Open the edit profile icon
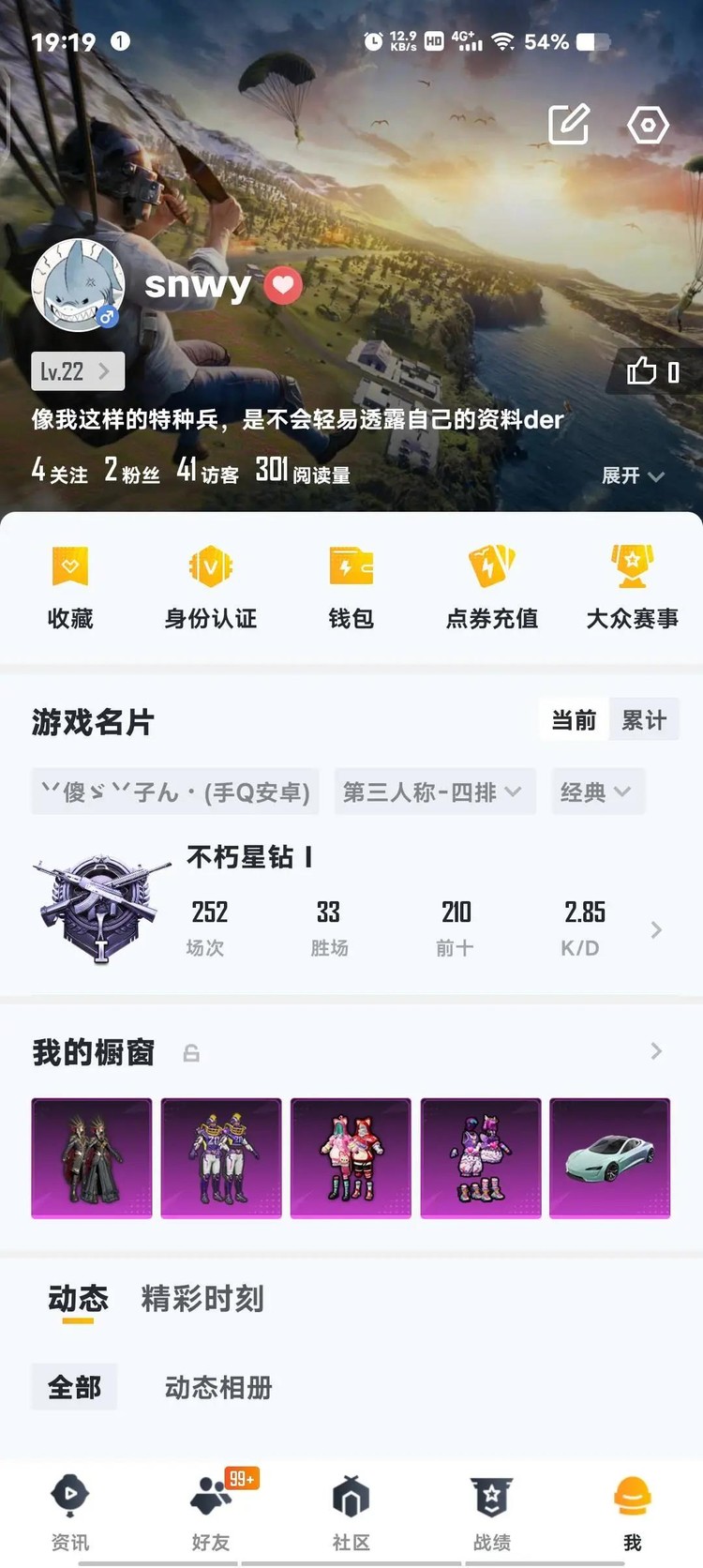703x1568 pixels. tap(569, 125)
